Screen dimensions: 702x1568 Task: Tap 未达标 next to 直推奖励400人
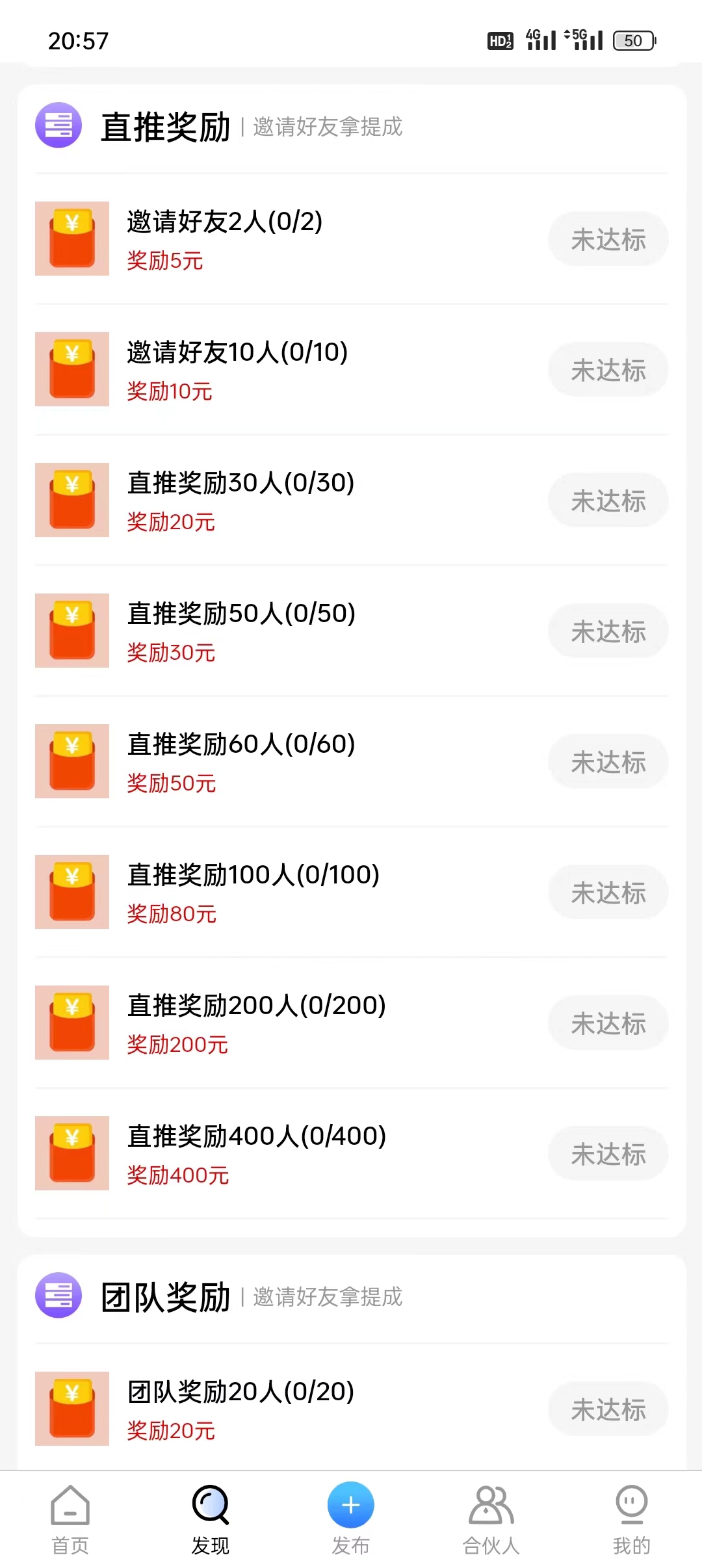[x=608, y=1154]
